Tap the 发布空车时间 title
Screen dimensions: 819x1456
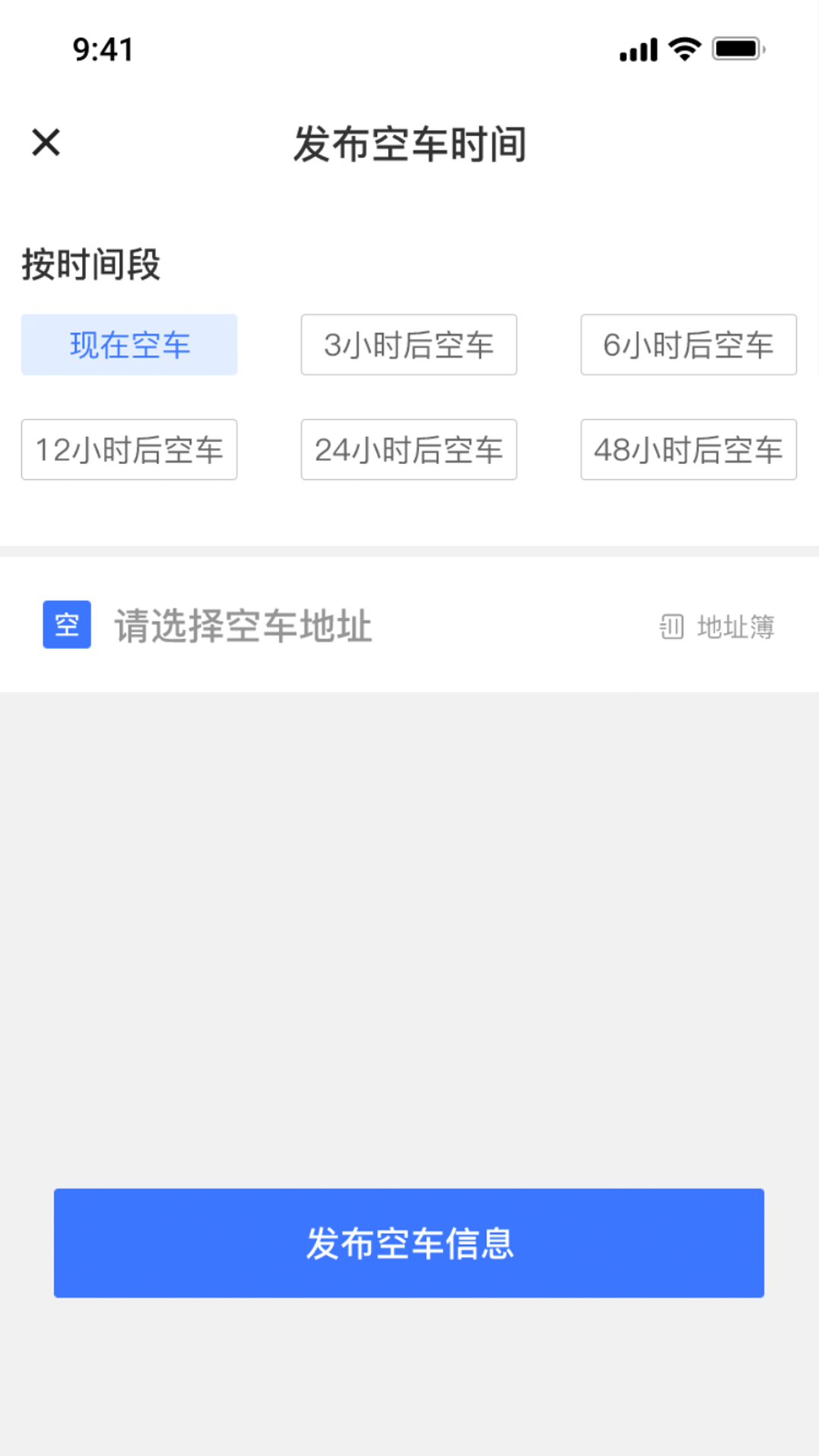point(409,146)
